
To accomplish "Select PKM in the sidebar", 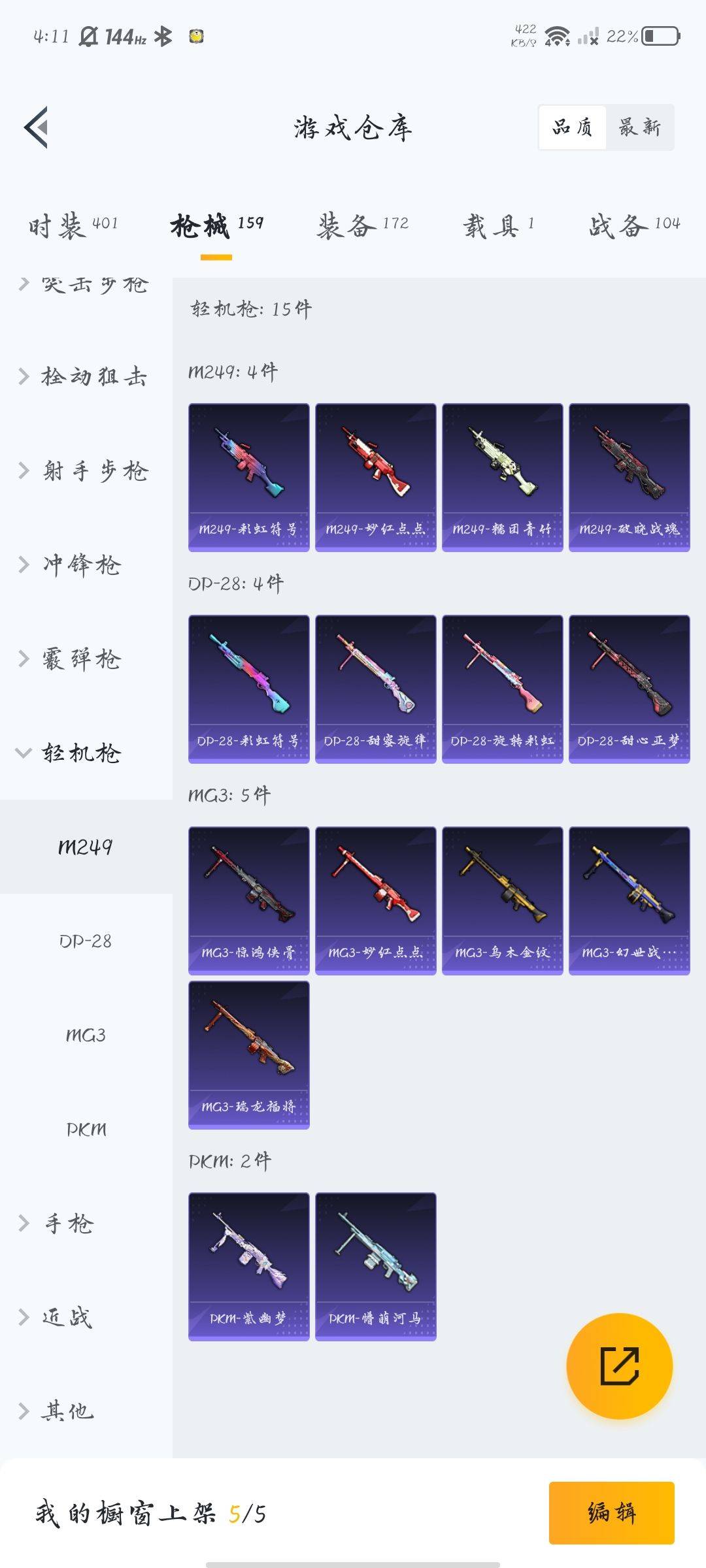I will click(x=86, y=1129).
